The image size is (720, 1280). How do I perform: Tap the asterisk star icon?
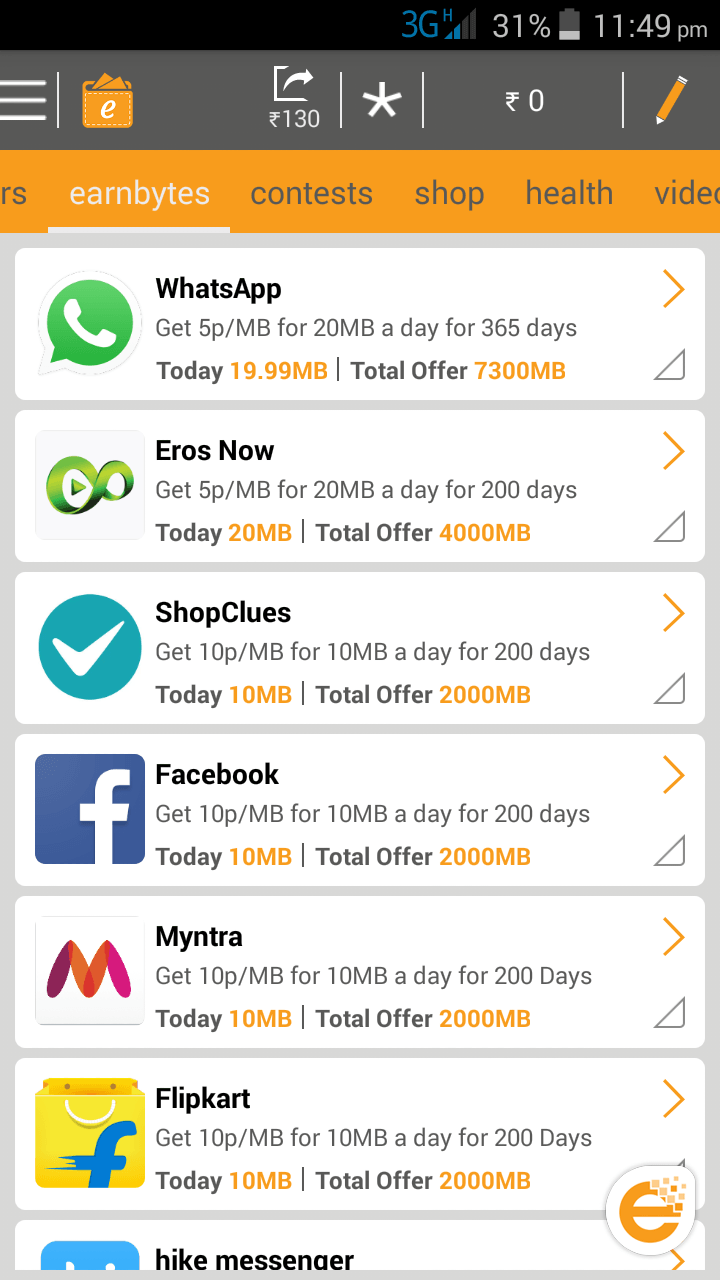pos(381,101)
